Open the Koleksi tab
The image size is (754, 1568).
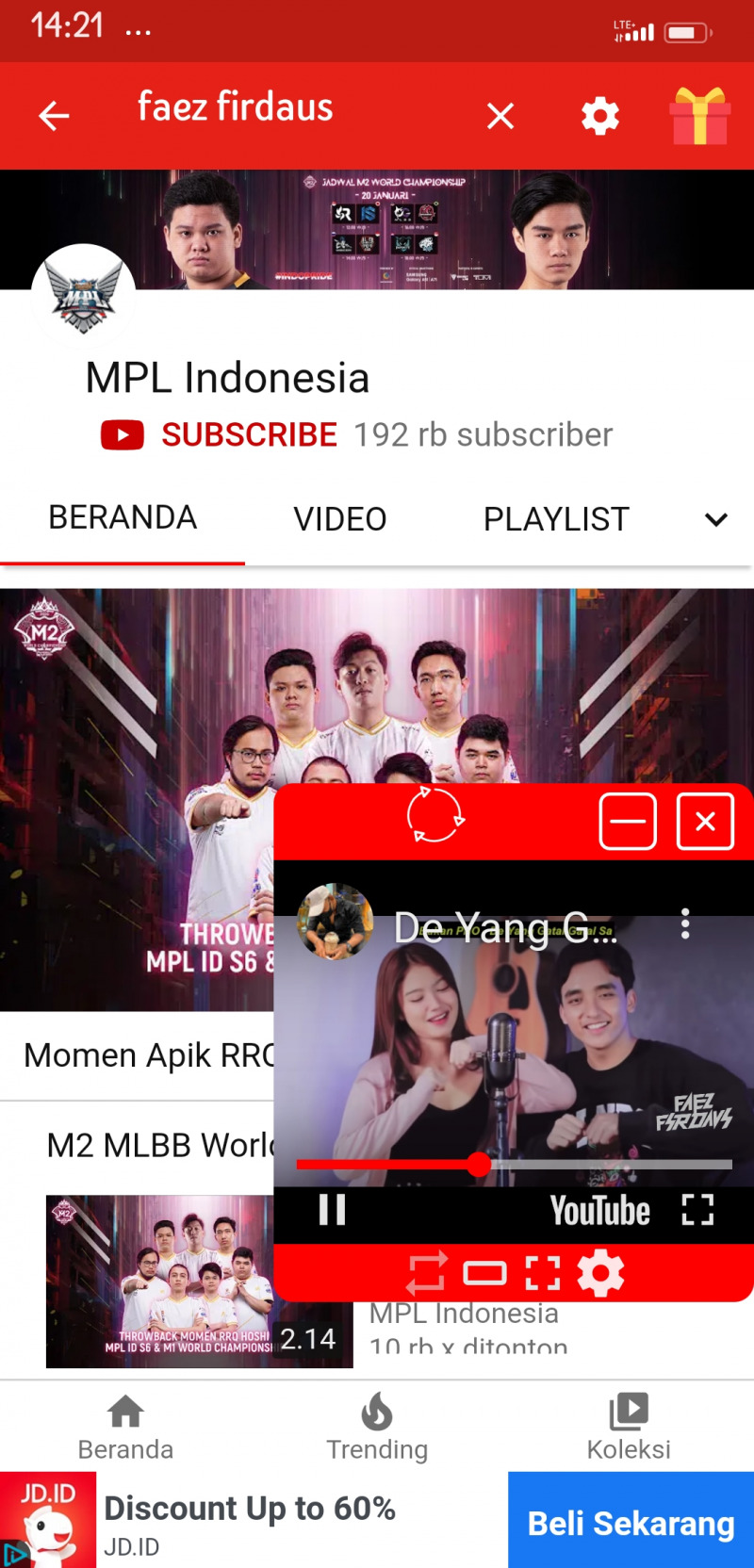629,1427
